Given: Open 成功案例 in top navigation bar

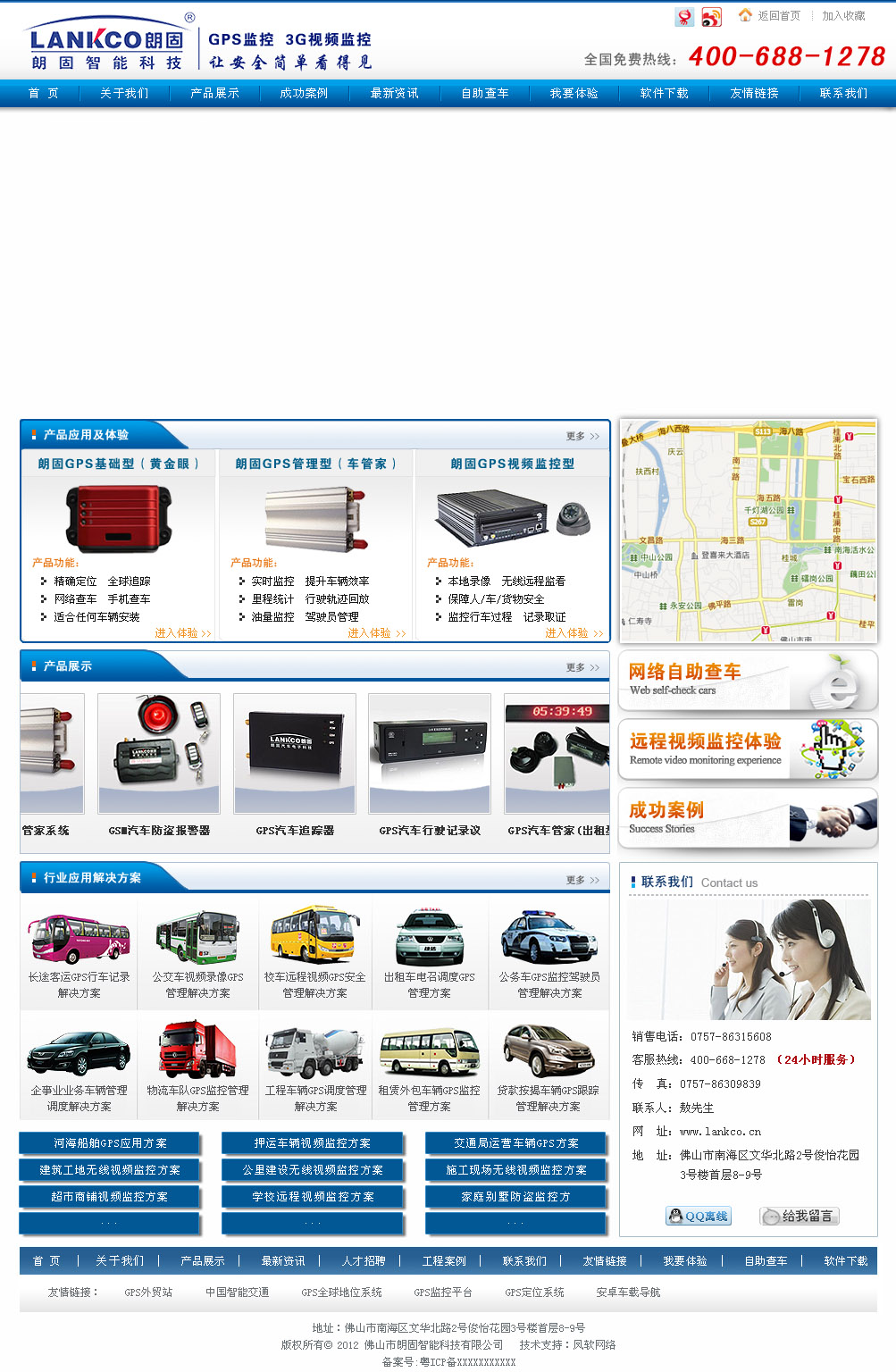Looking at the screenshot, I should point(304,93).
